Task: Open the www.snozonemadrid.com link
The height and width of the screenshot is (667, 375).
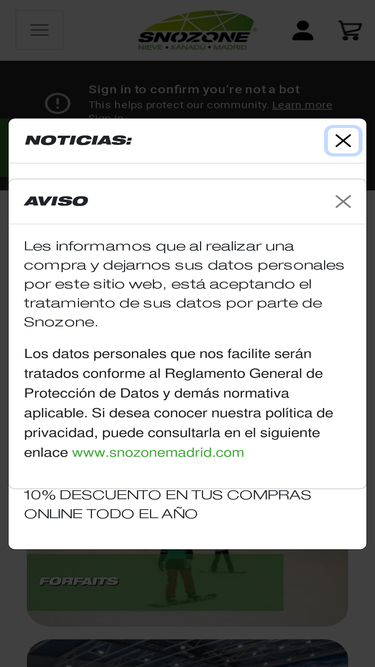Action: (158, 452)
